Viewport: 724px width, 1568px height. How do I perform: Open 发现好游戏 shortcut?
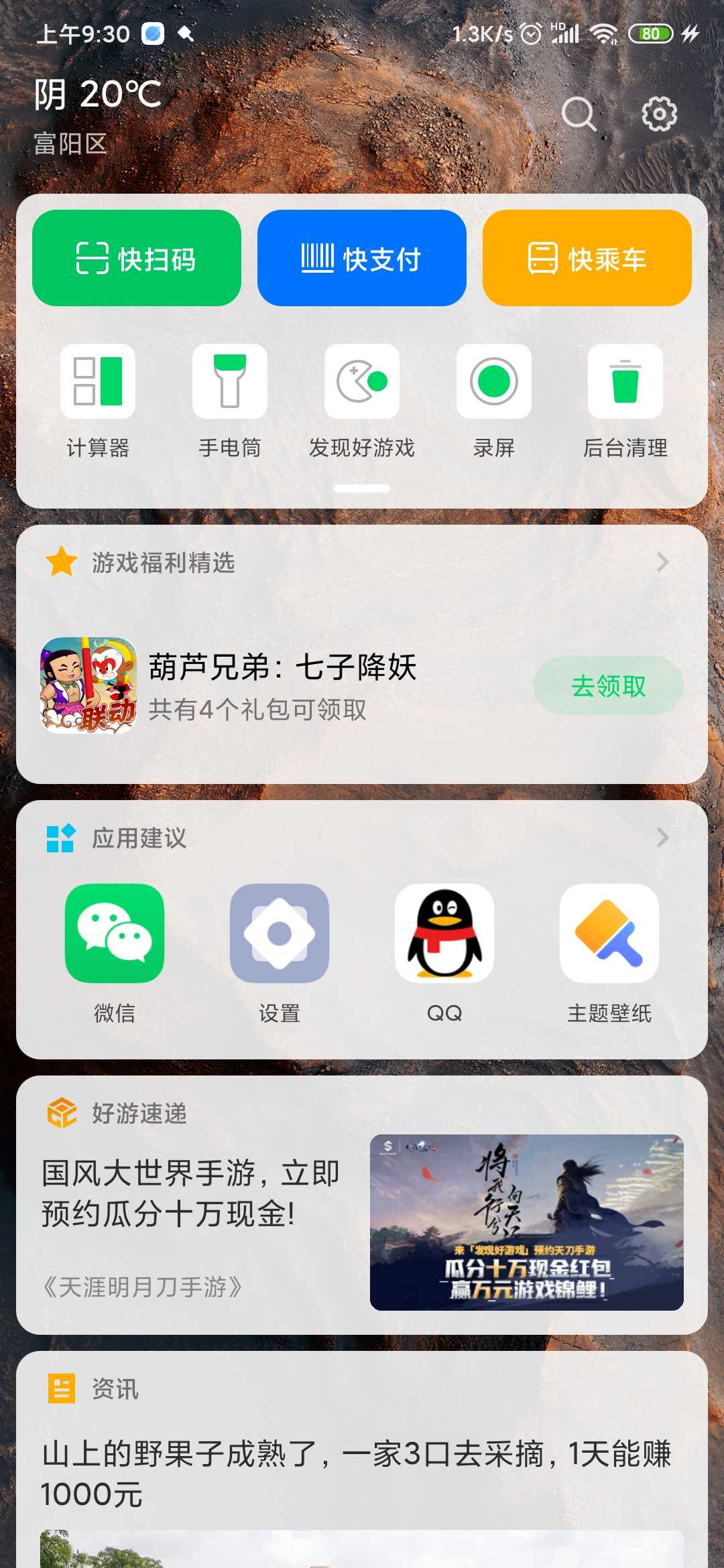[x=362, y=382]
